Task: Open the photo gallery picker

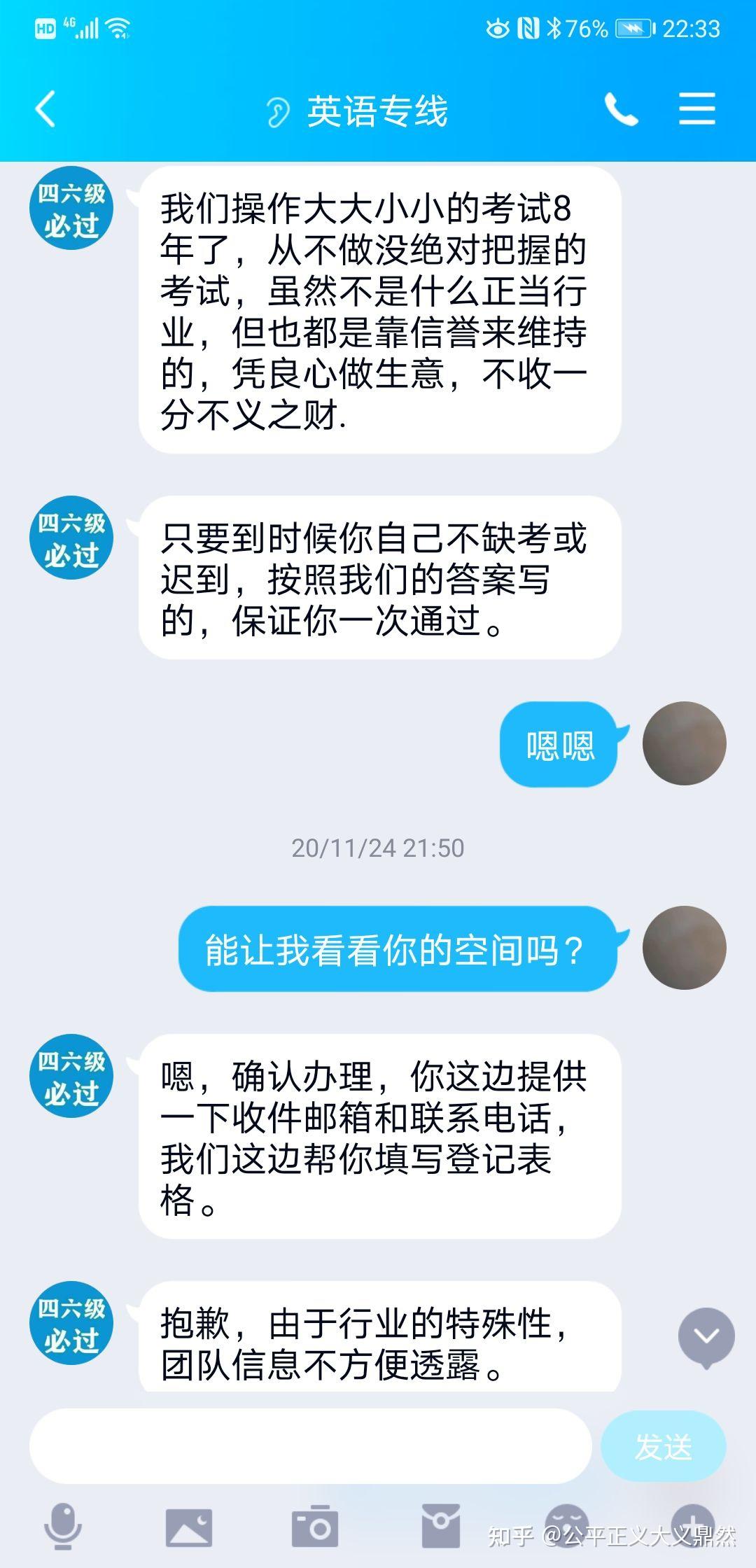Action: (x=188, y=1527)
